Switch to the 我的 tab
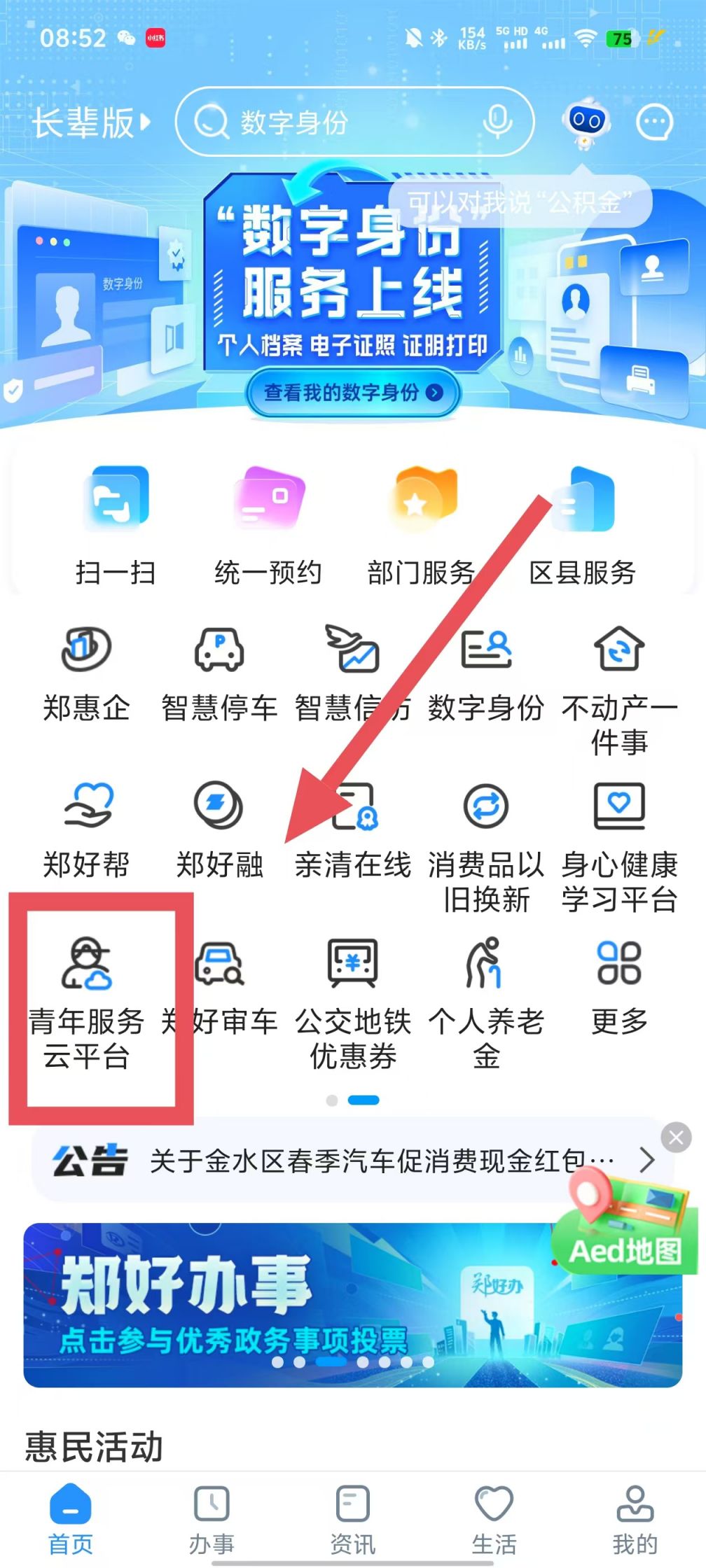 pos(635,1520)
